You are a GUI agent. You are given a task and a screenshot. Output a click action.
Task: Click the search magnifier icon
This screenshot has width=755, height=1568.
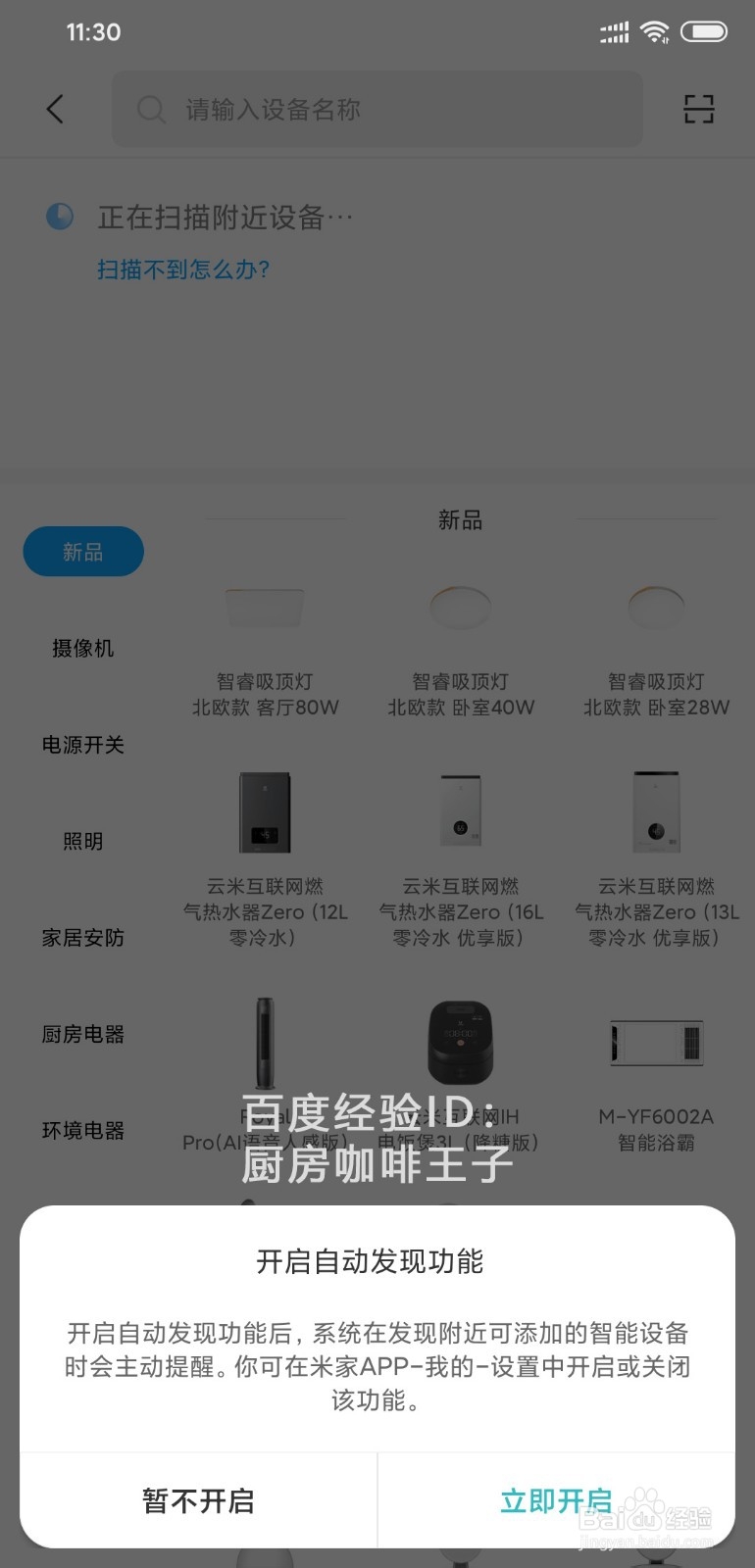point(151,110)
